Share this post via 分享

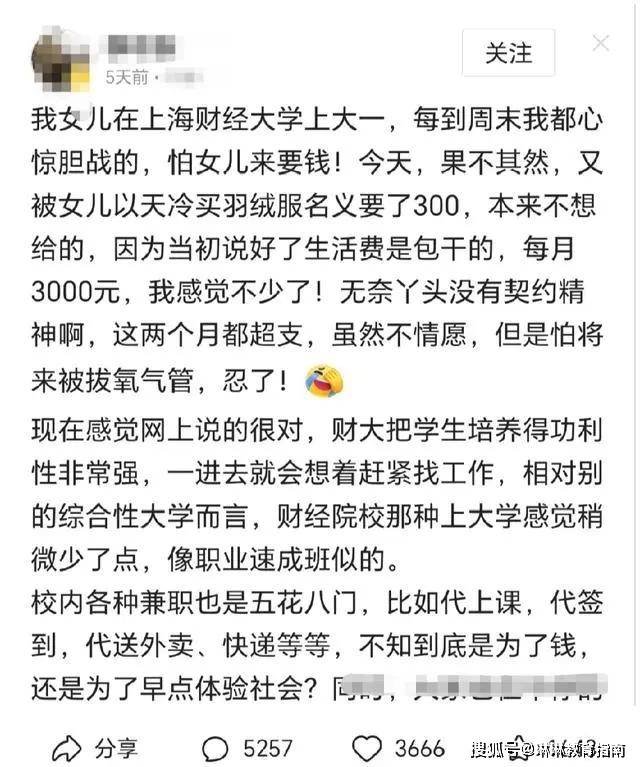[95, 747]
